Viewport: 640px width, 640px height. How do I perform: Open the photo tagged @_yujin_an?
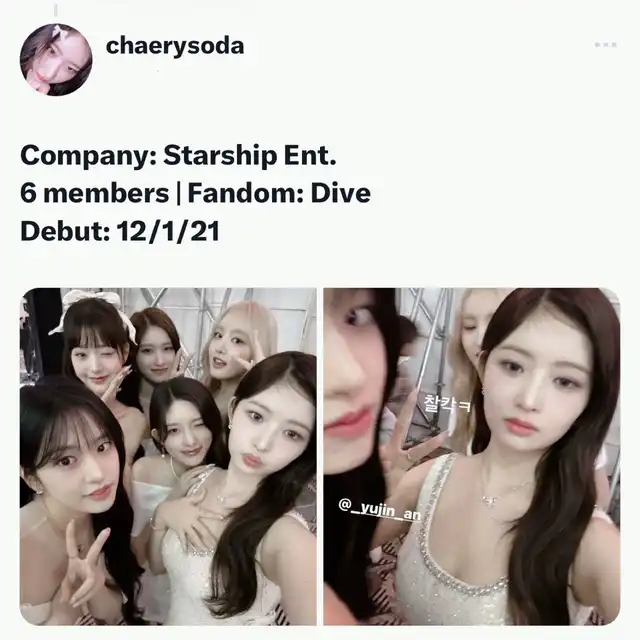pyautogui.click(x=471, y=456)
